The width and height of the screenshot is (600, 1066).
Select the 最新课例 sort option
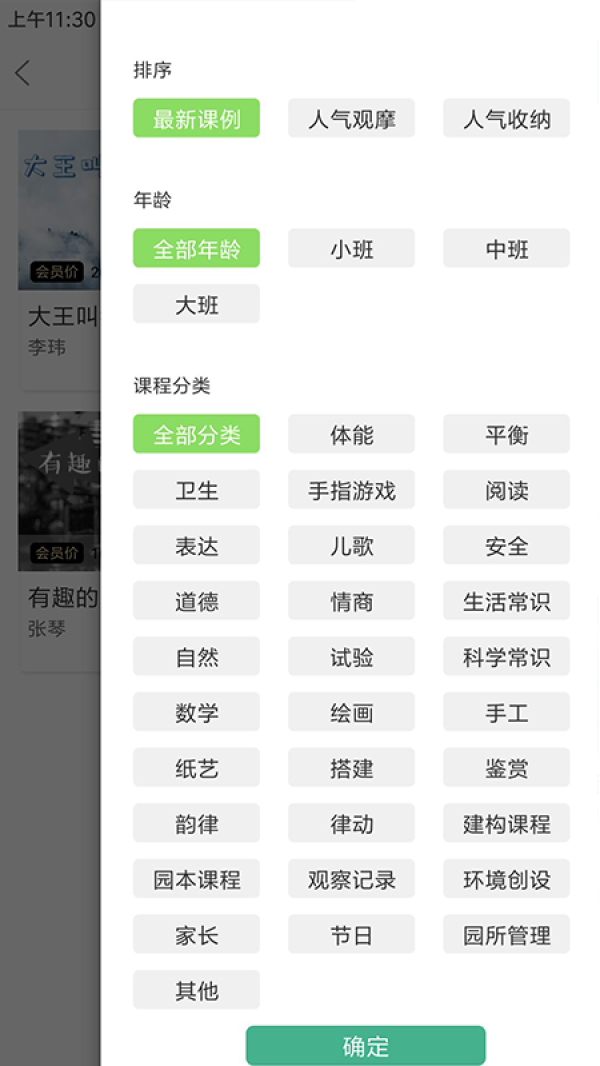point(196,118)
